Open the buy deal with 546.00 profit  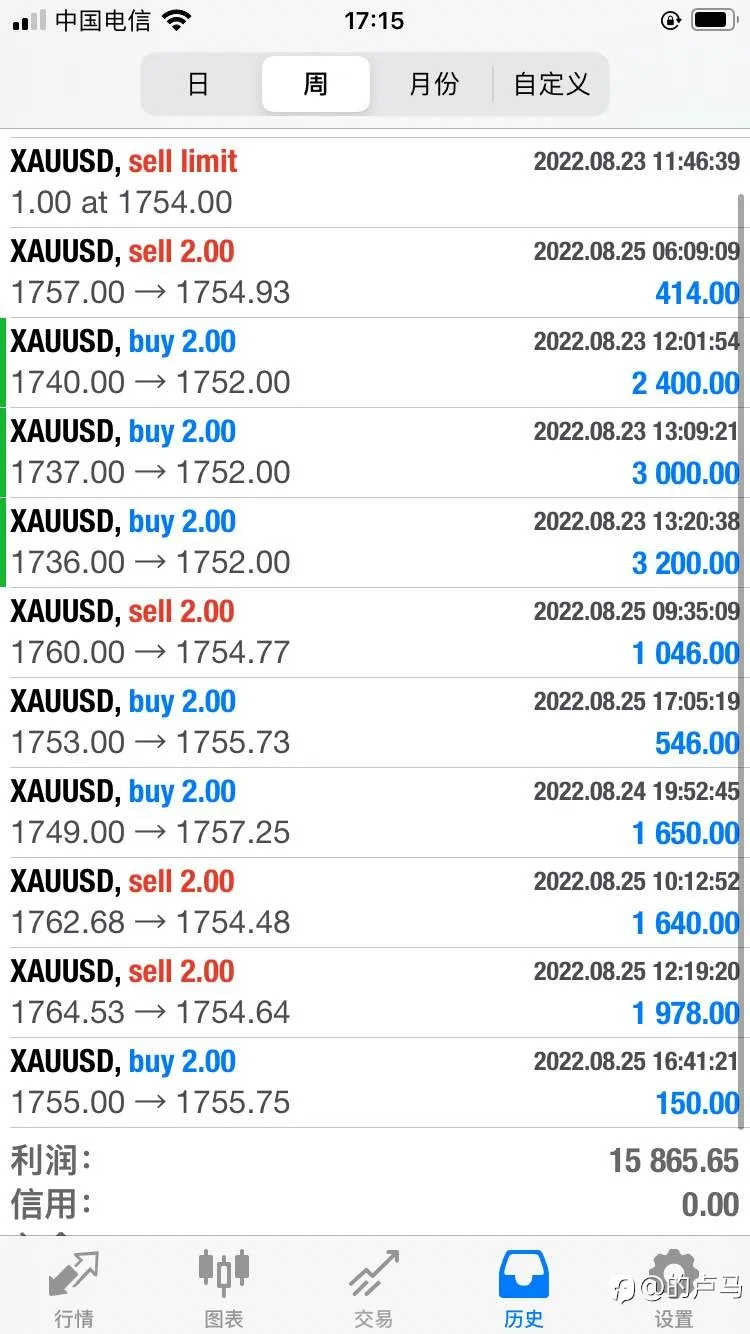coord(375,722)
